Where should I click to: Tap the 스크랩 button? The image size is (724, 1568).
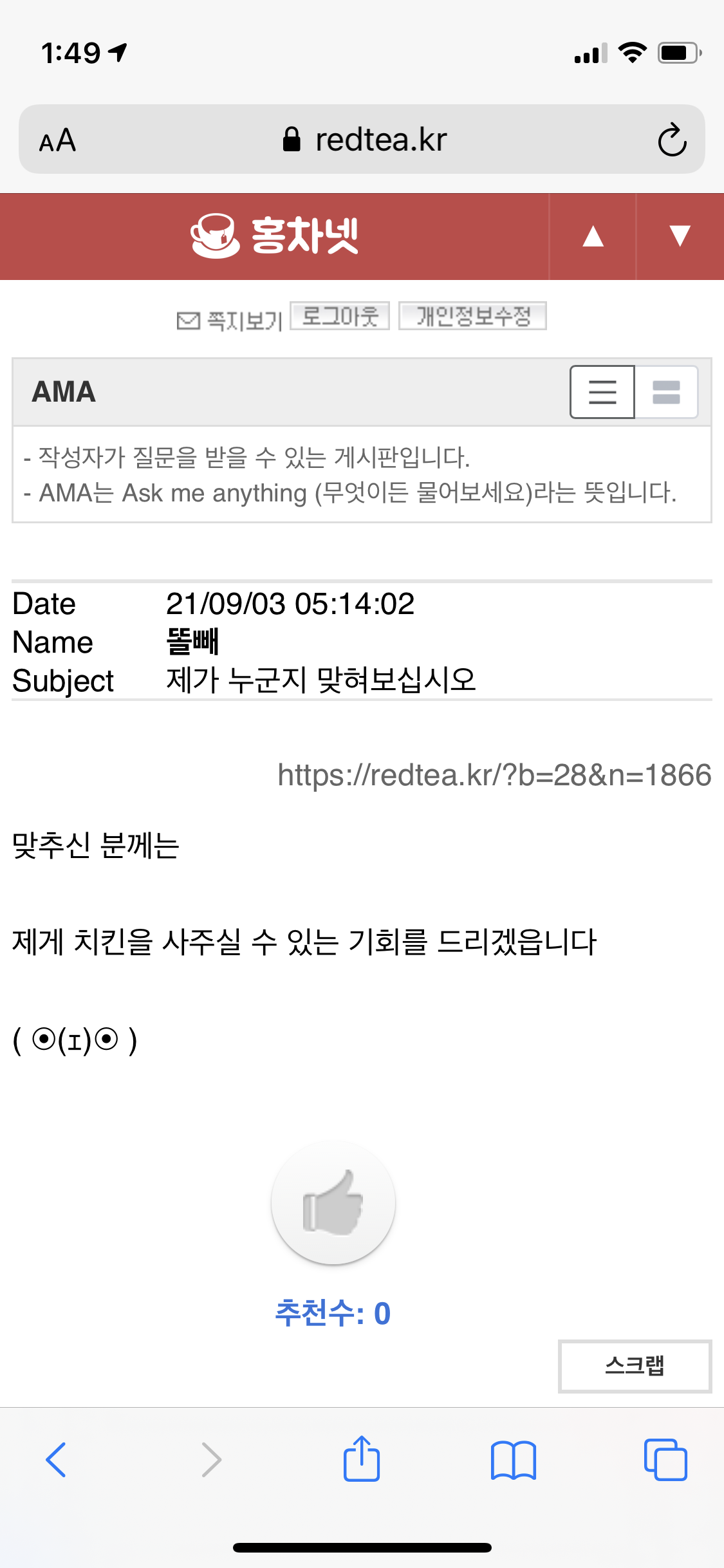pyautogui.click(x=635, y=1365)
